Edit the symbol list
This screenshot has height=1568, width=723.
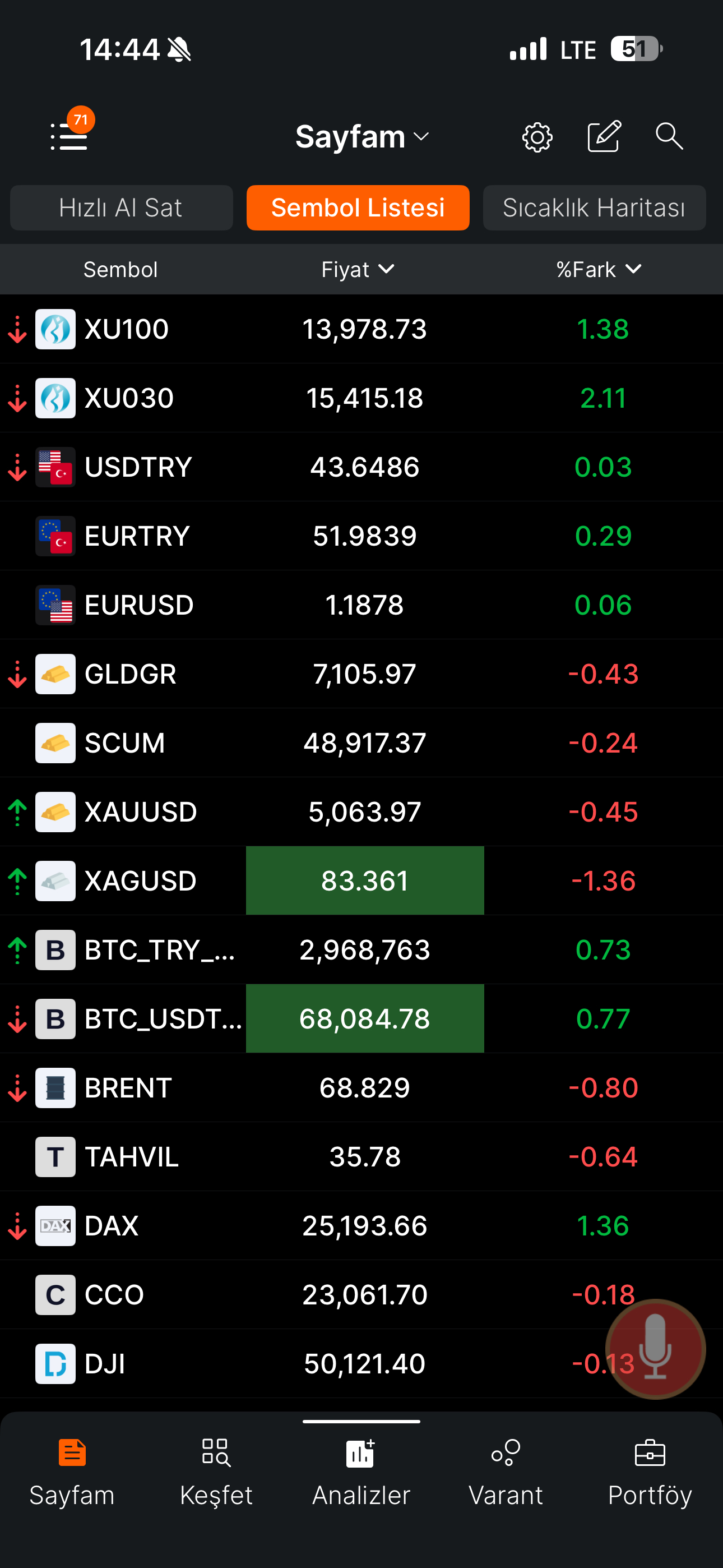tap(603, 136)
